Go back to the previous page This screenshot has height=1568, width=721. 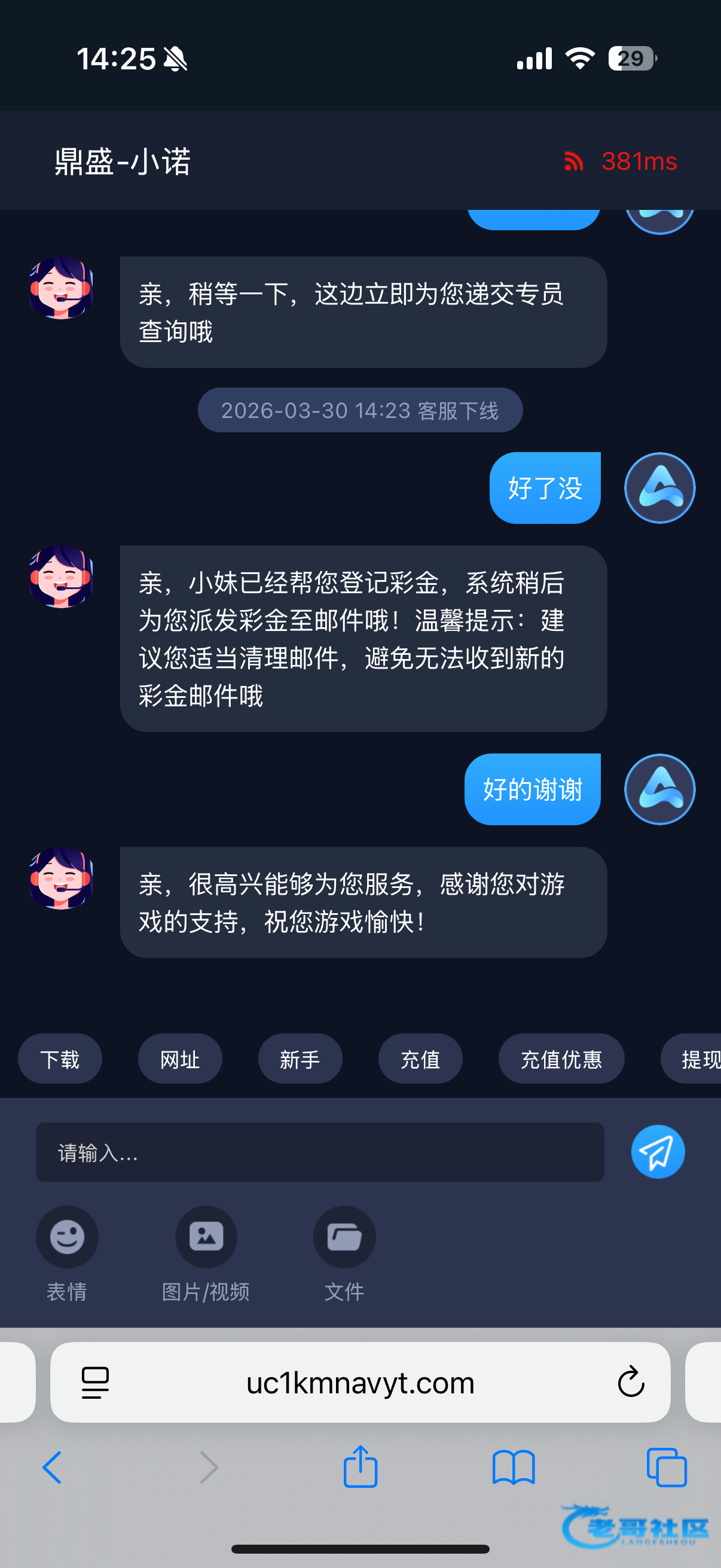coord(53,1467)
